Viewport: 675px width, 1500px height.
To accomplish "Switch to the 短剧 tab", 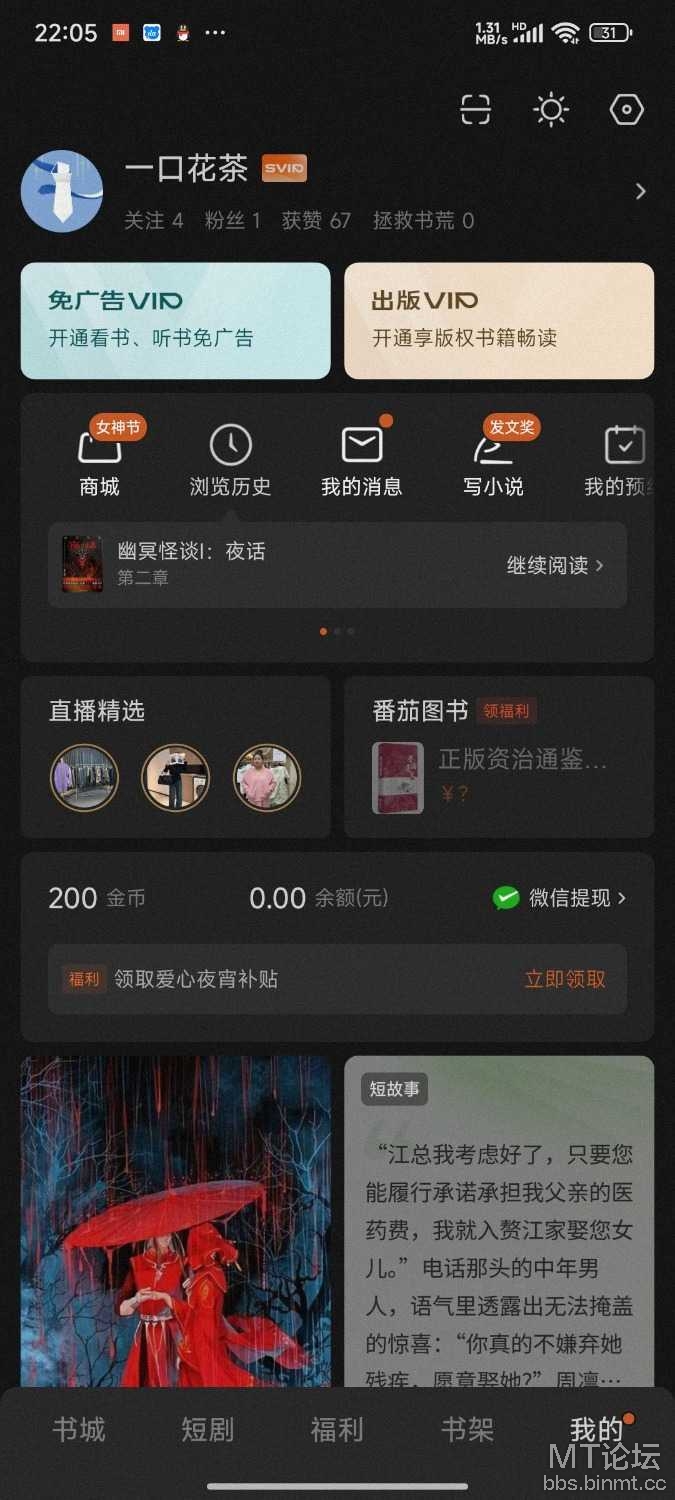I will [x=207, y=1429].
